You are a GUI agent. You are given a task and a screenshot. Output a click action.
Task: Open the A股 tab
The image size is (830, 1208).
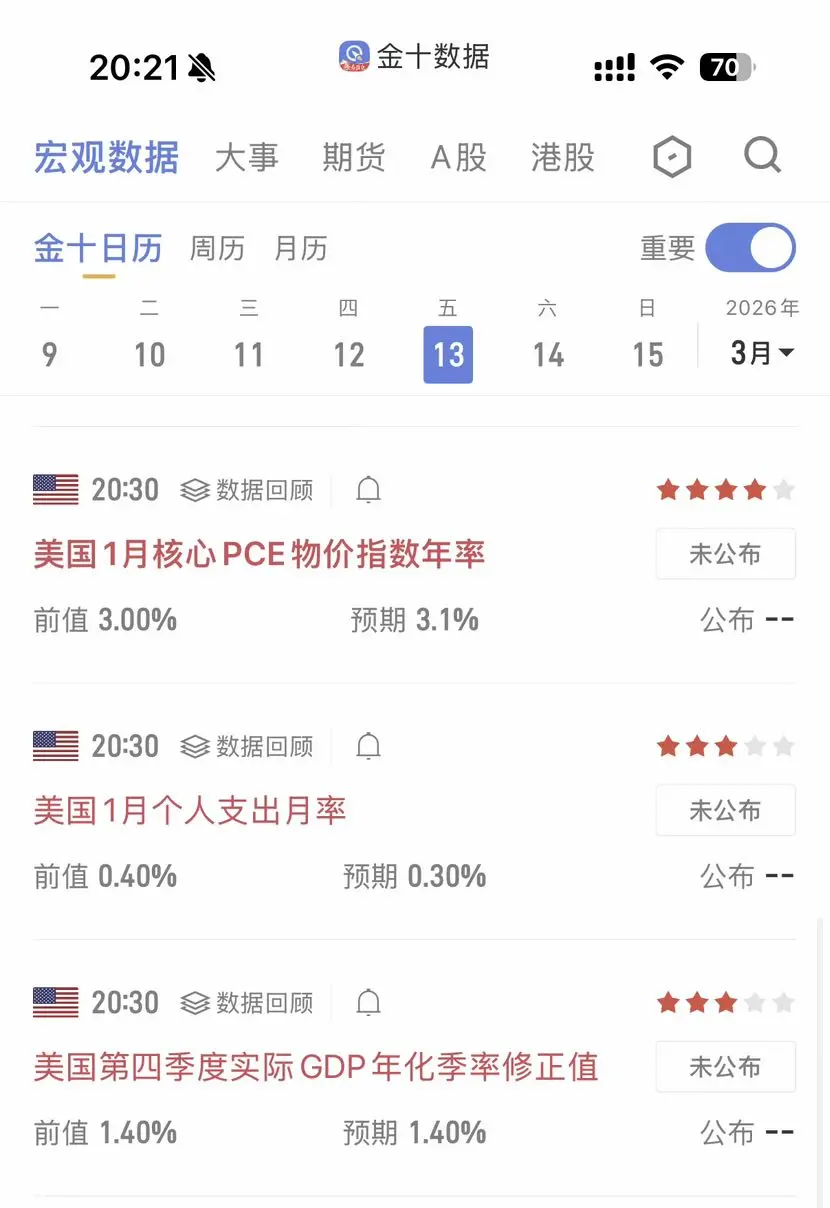point(459,158)
